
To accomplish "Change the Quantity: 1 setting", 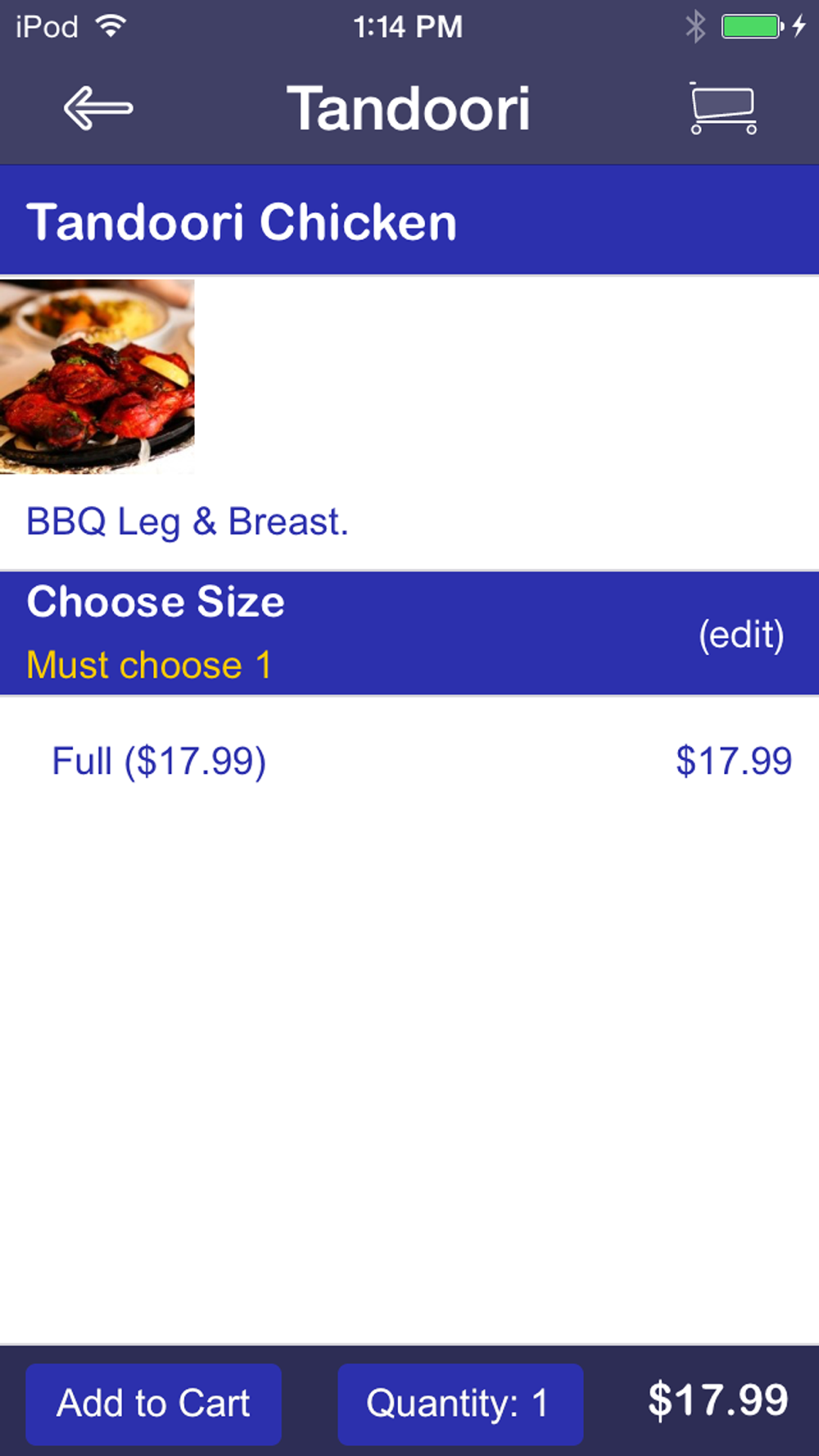I will tap(460, 1404).
